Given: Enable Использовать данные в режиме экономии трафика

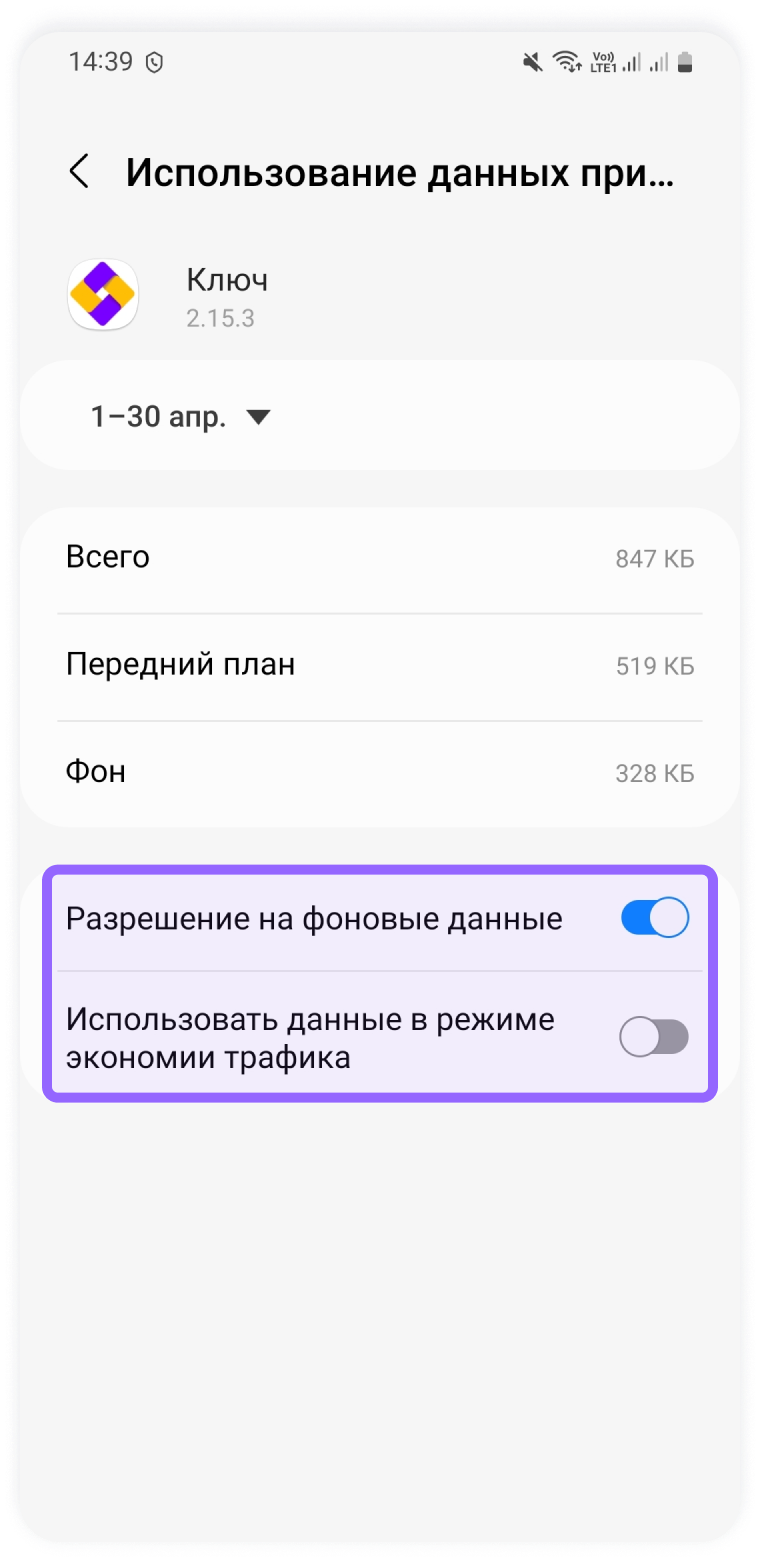Looking at the screenshot, I should click(654, 1037).
